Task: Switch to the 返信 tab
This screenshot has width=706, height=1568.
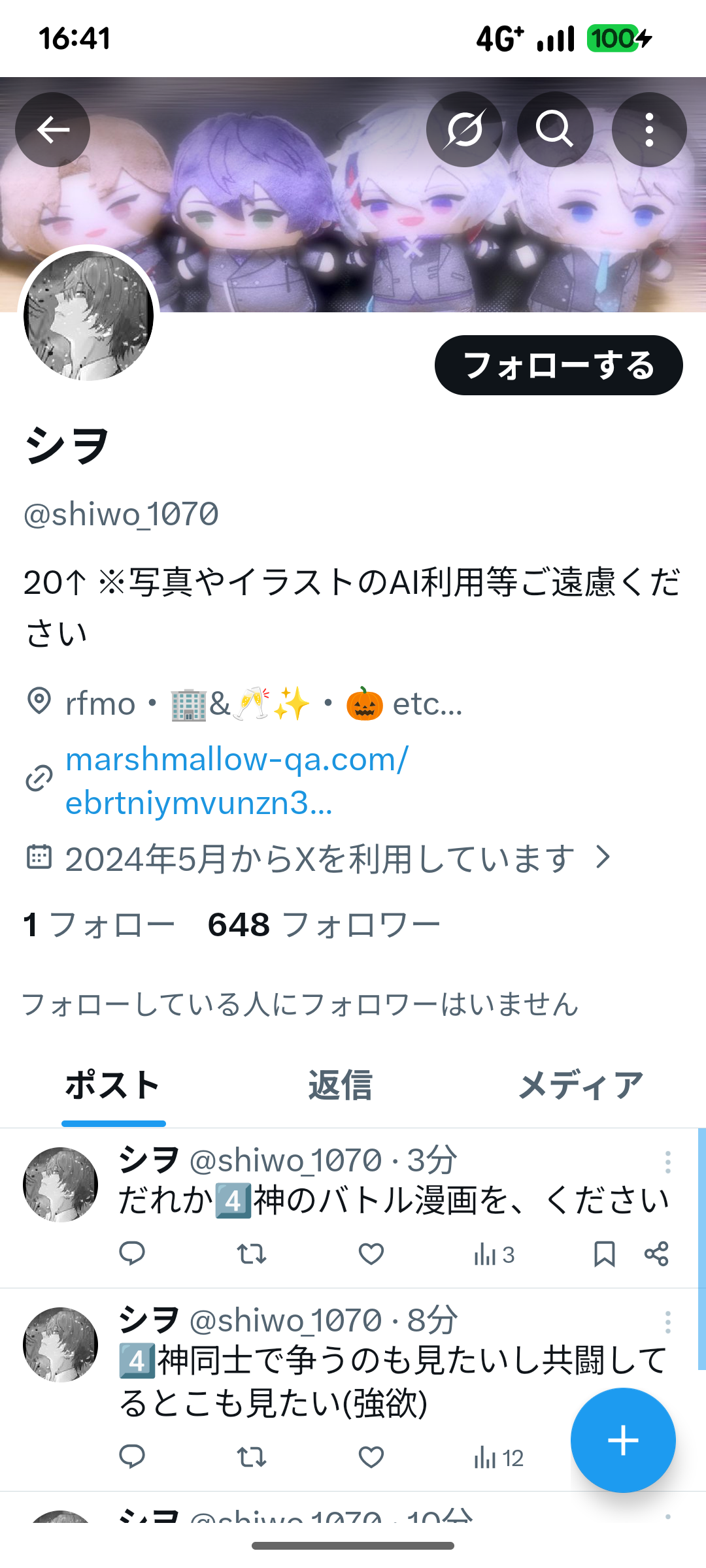Action: tap(341, 1085)
